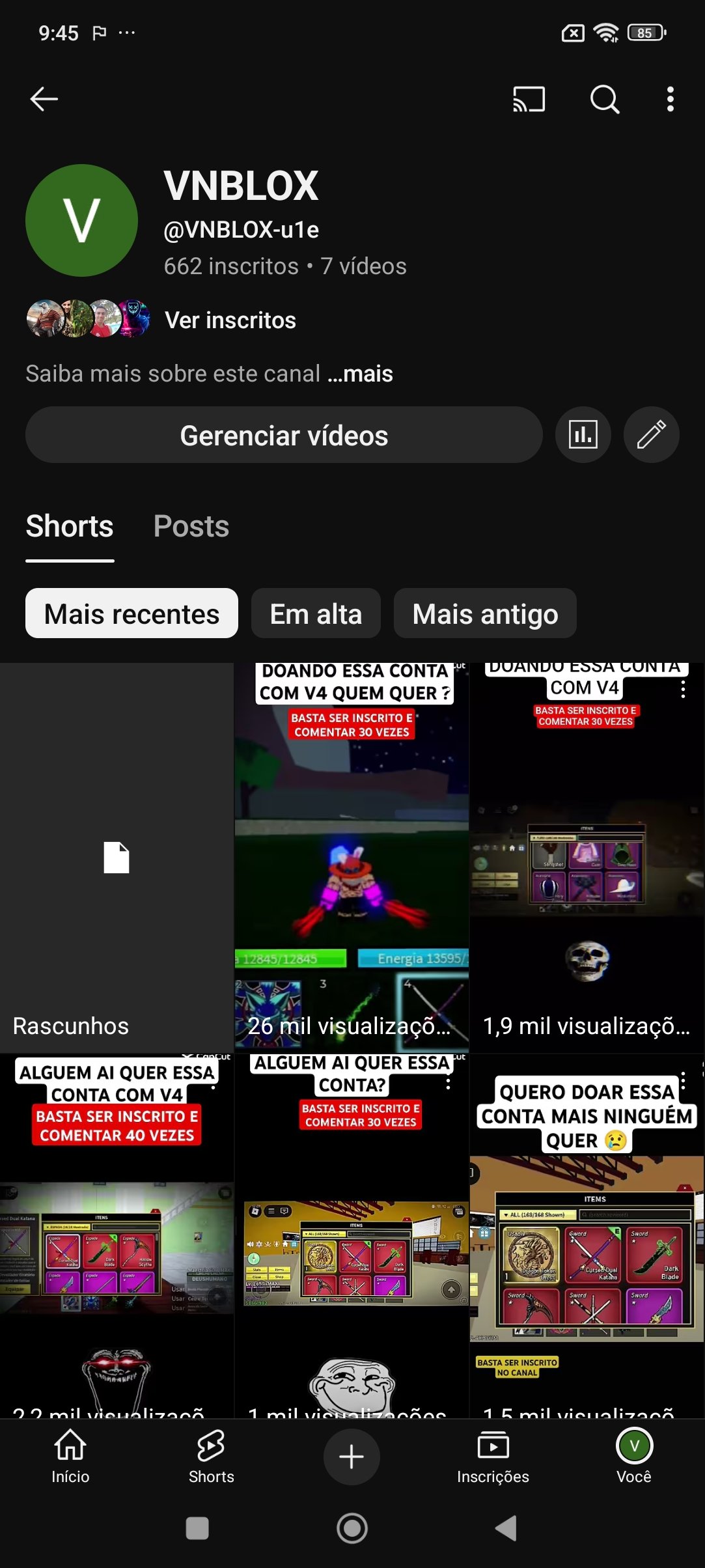Switch to the Posts tab

click(191, 526)
